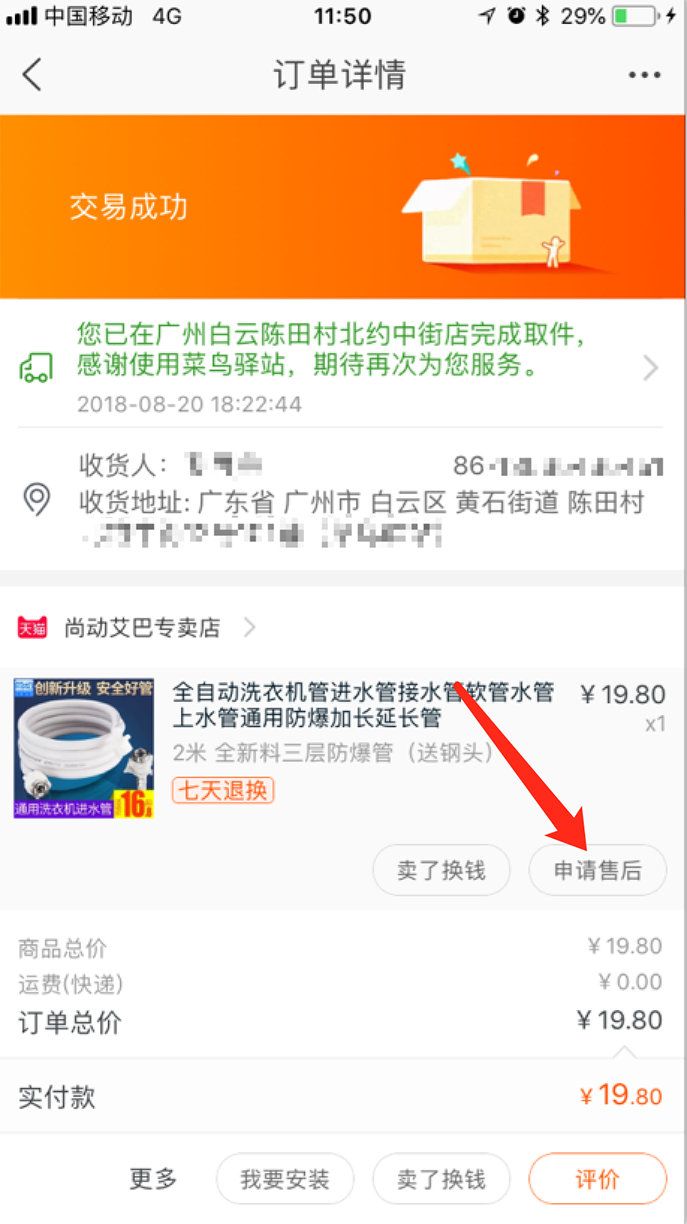Tap 卖了换钱 next to 申请售后
The width and height of the screenshot is (687, 1224).
click(x=441, y=870)
